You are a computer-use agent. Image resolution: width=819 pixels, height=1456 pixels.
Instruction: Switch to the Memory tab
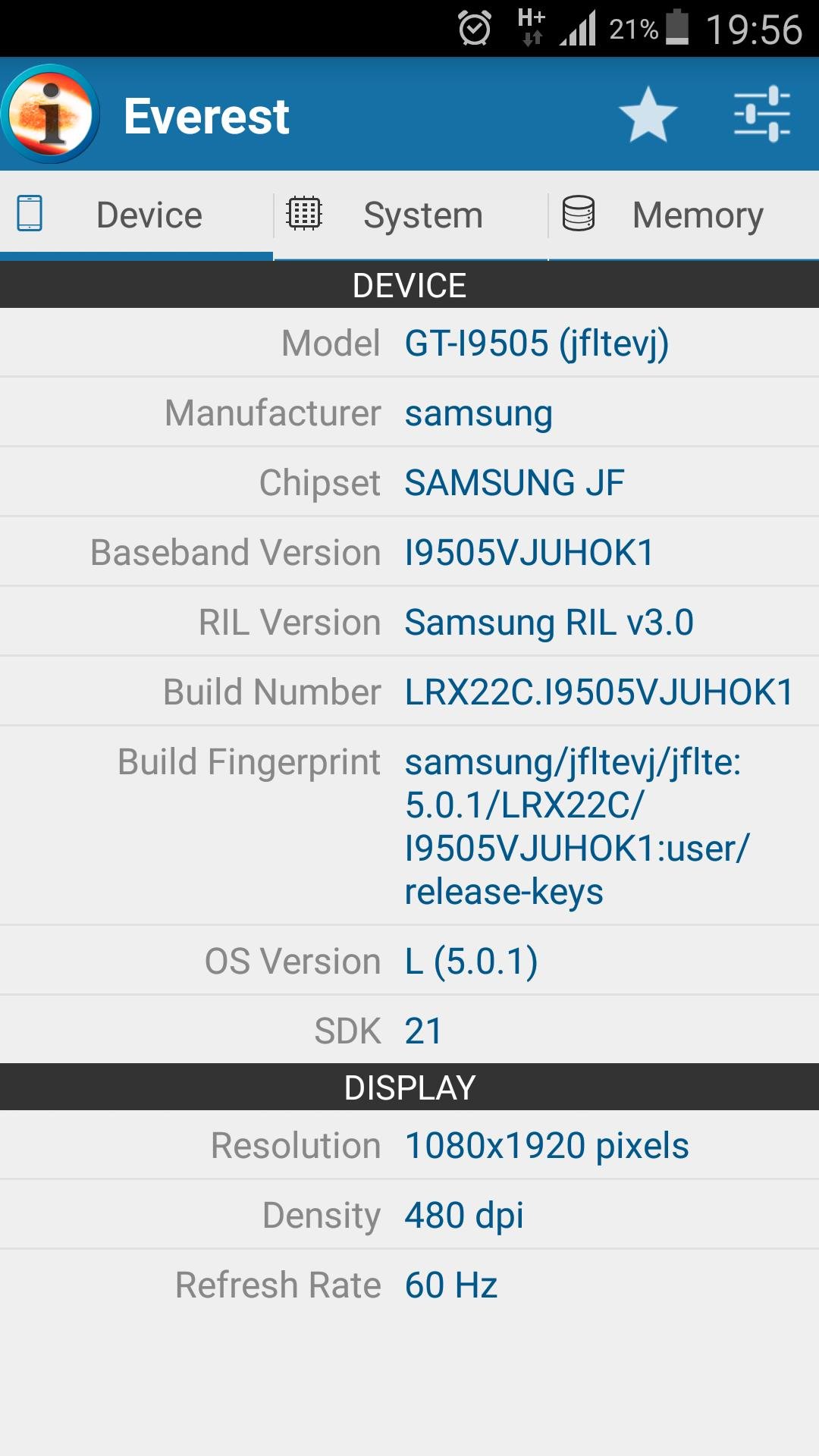pos(683,215)
